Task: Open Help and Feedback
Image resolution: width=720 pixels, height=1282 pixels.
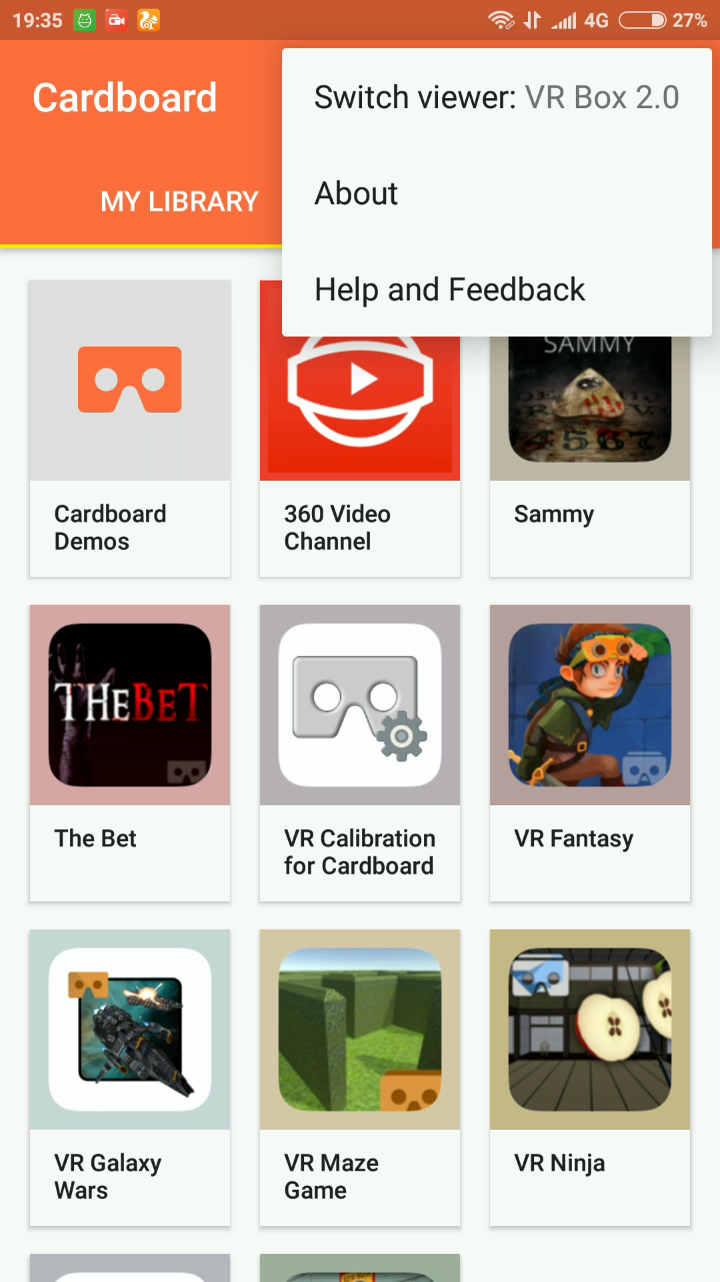Action: (496, 289)
